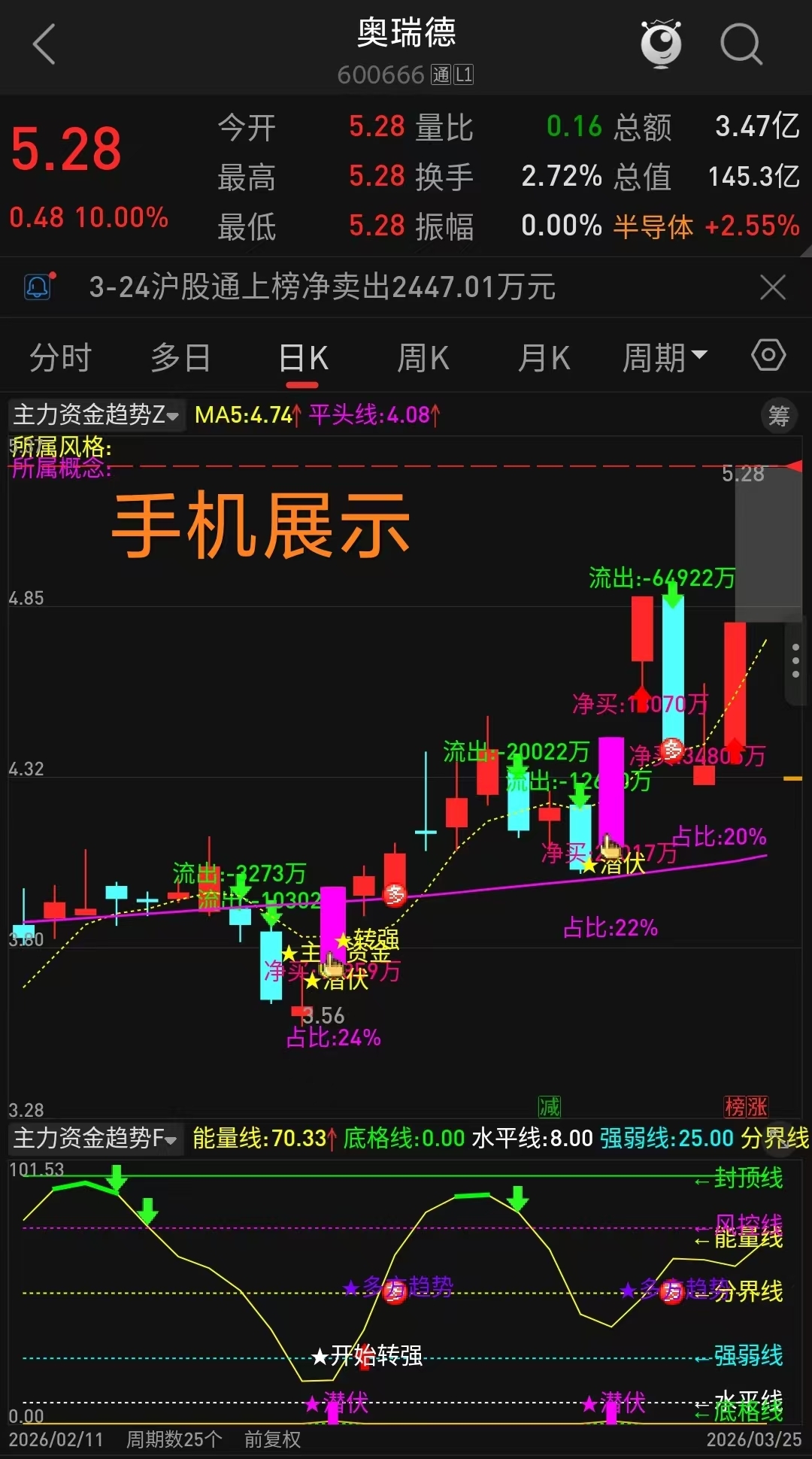Expand the 周期 period dropdown
Image resolution: width=812 pixels, height=1459 pixels.
[x=665, y=358]
